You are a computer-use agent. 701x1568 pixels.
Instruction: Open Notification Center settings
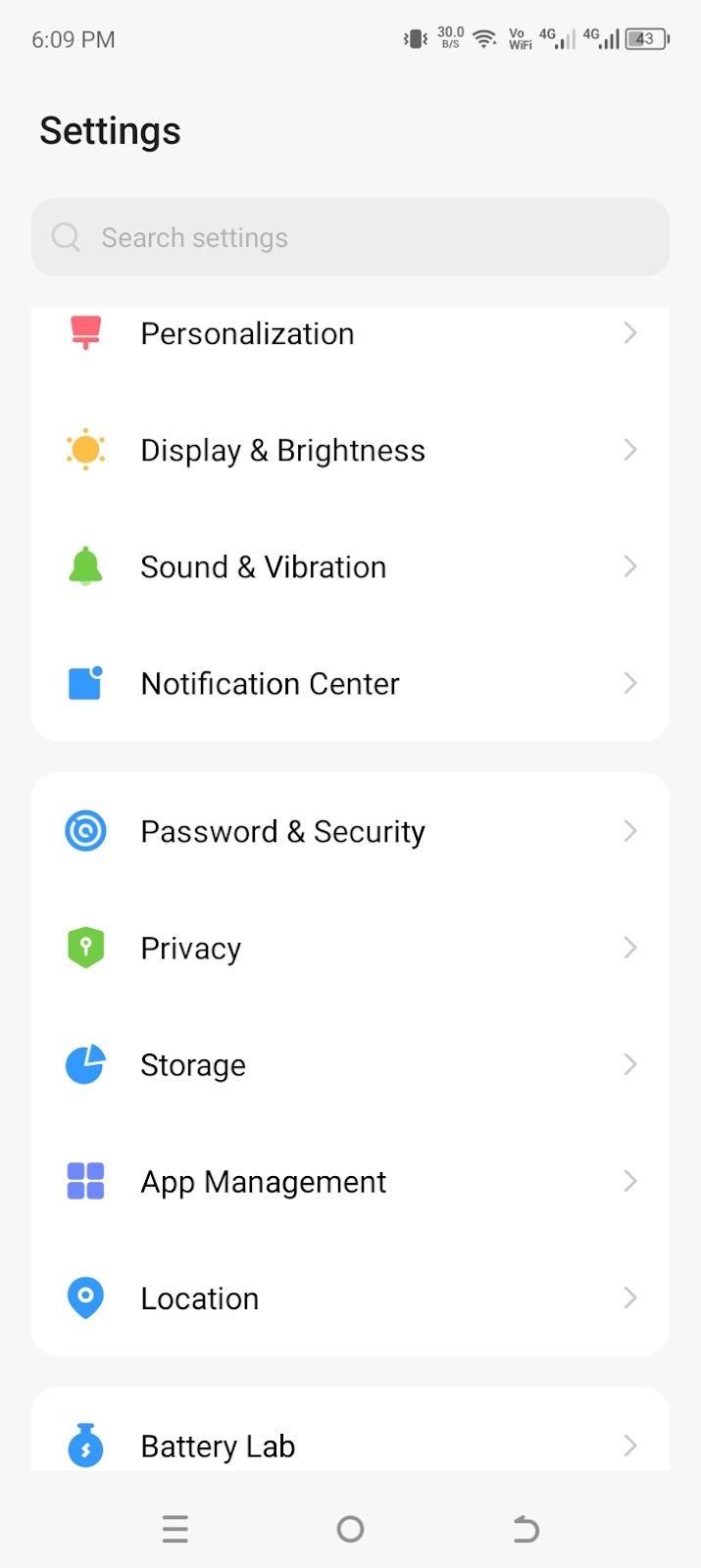(350, 683)
